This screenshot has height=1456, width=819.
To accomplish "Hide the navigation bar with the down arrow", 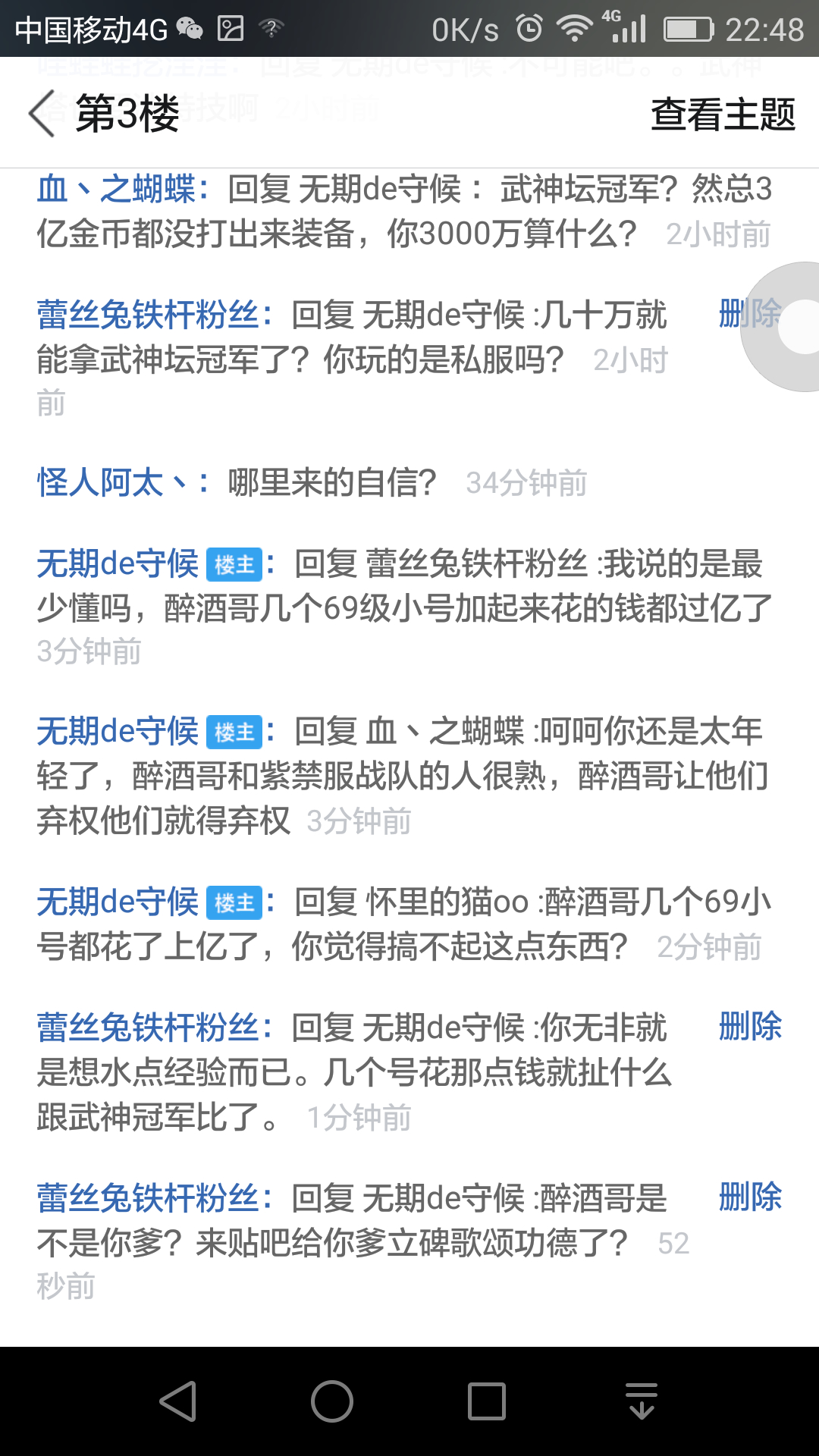I will point(642,1401).
